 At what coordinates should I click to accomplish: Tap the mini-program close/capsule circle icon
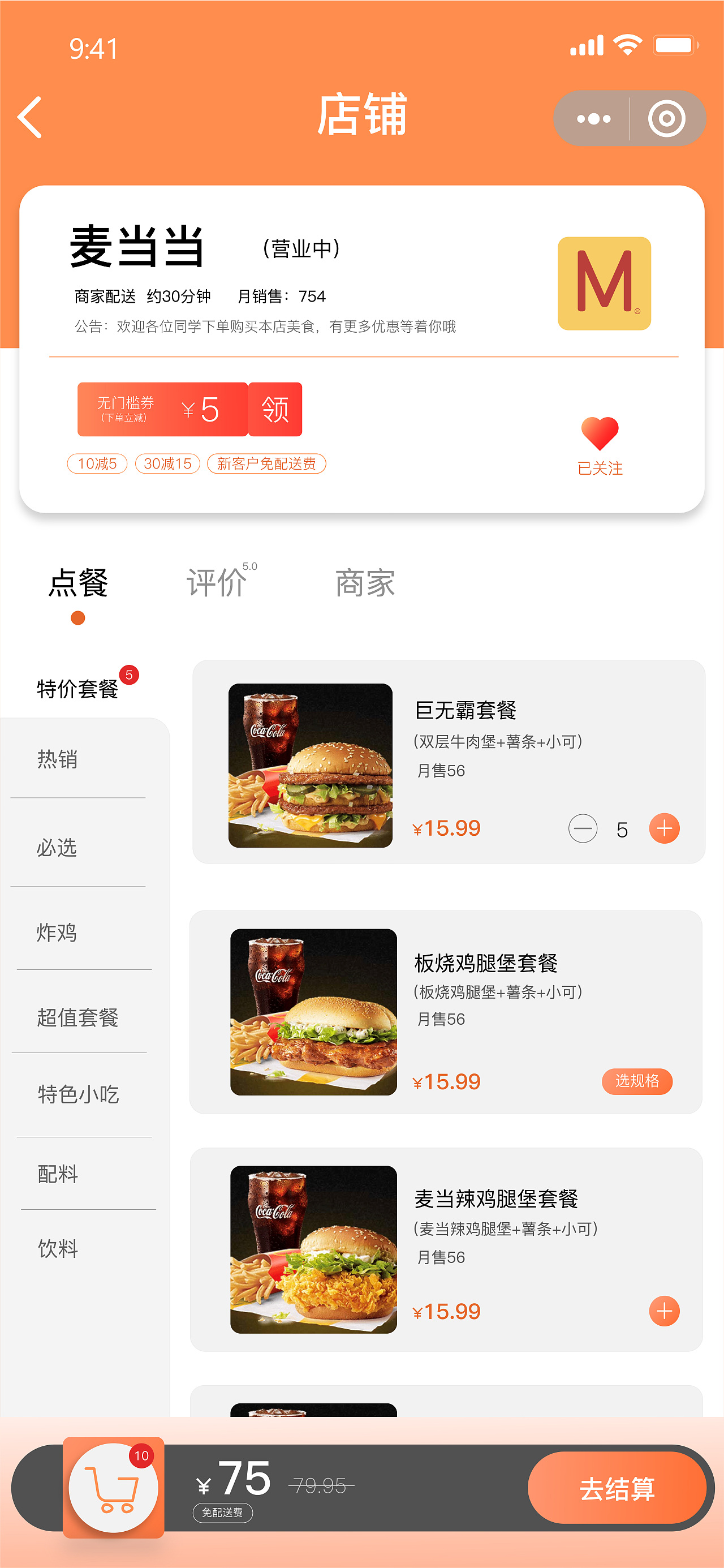pos(667,118)
